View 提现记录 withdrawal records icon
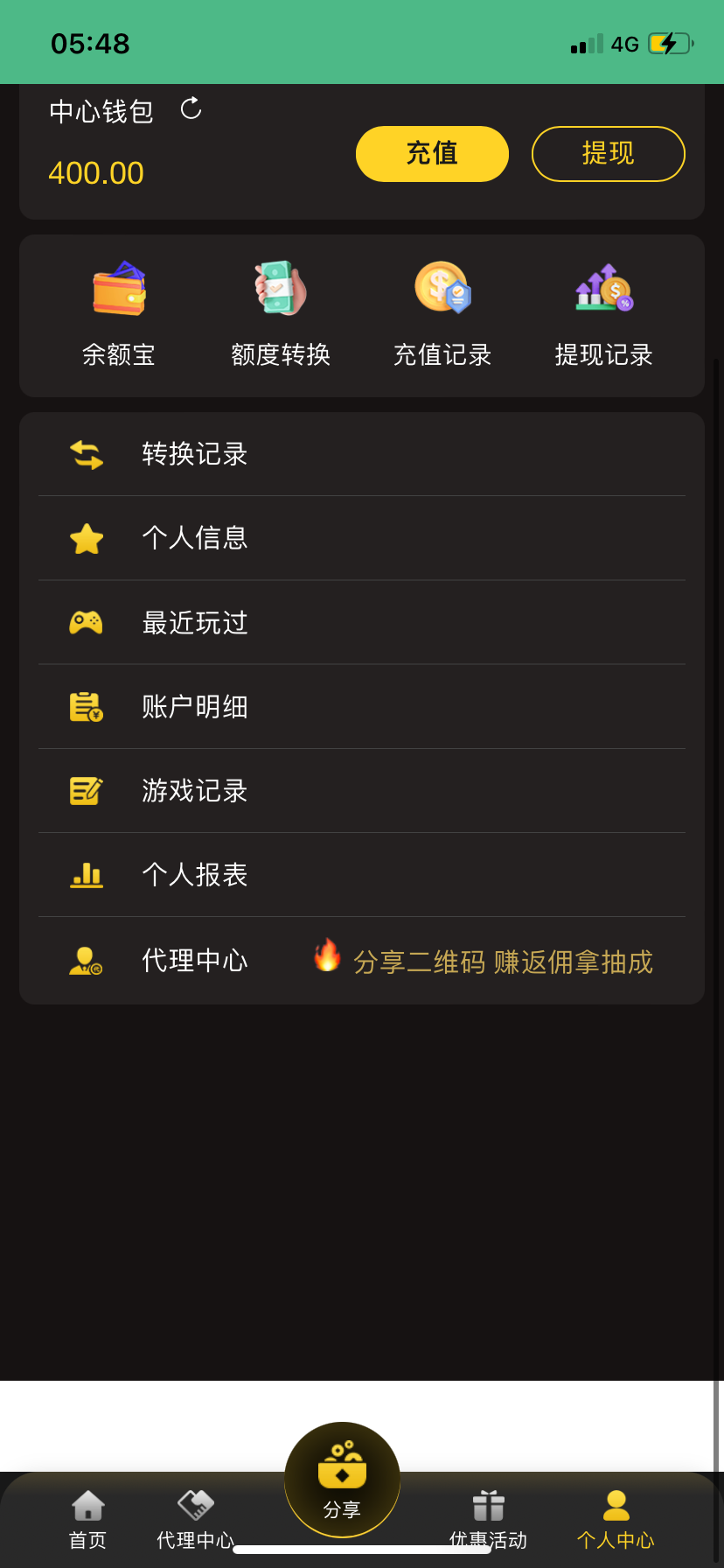This screenshot has height=1568, width=724. [x=603, y=289]
